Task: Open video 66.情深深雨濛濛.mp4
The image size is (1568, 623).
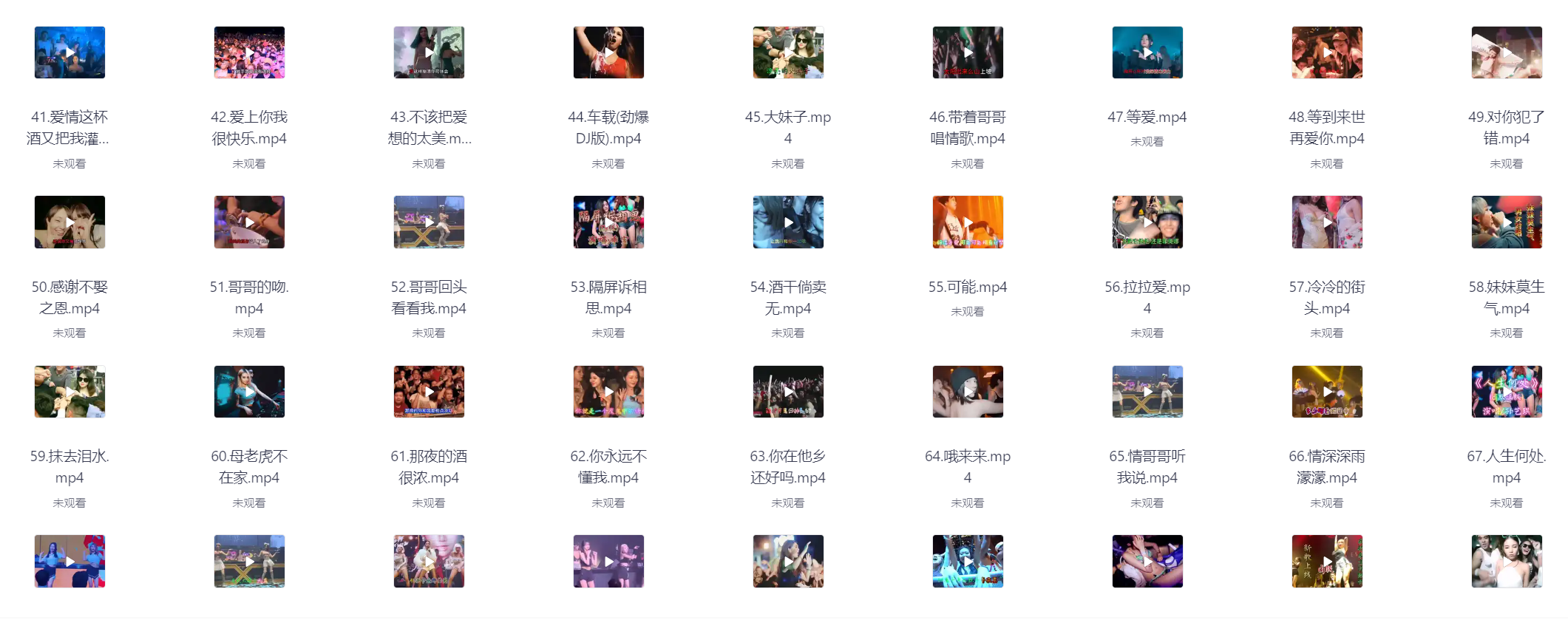Action: pos(1327,392)
